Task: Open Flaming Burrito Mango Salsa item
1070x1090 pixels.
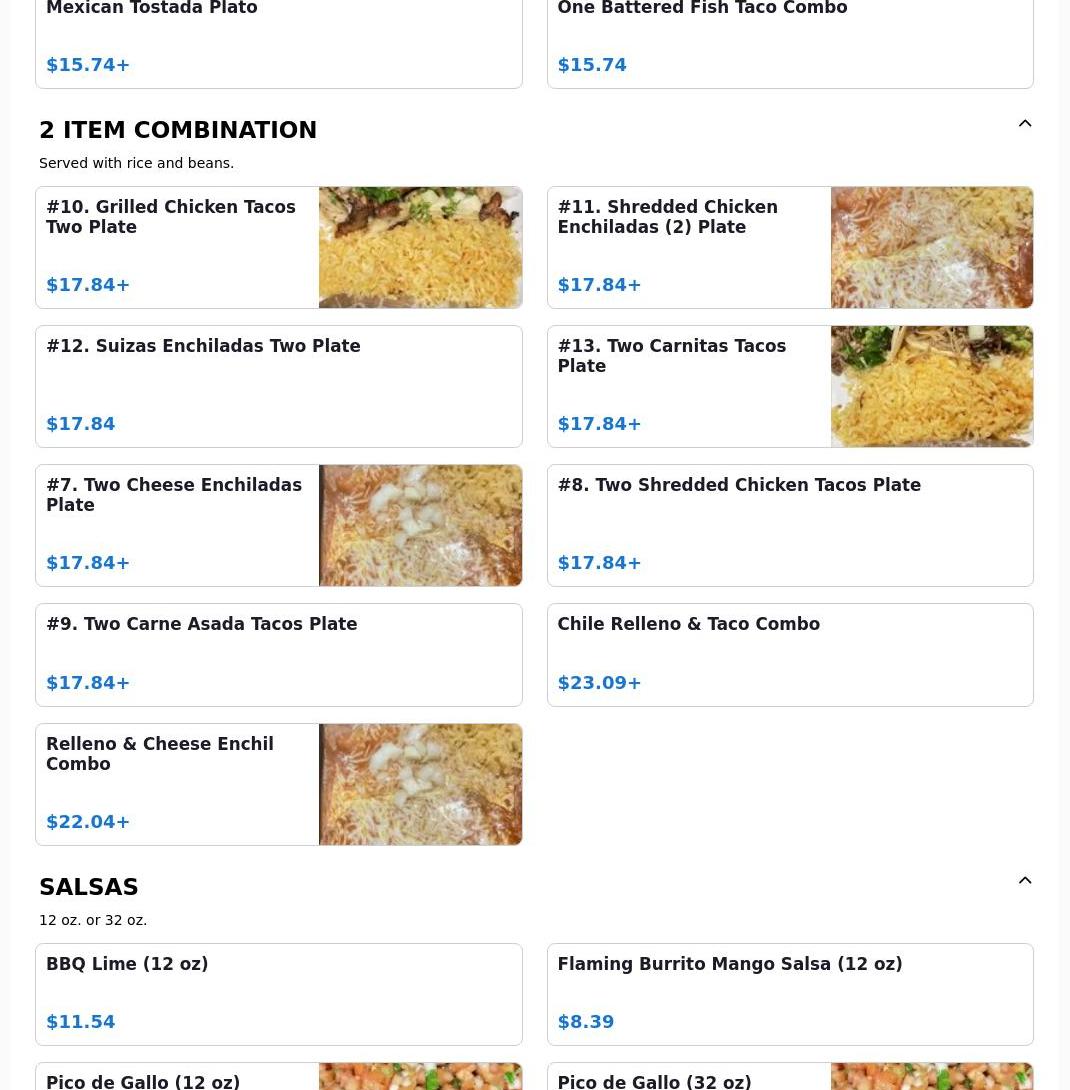Action: 789,994
